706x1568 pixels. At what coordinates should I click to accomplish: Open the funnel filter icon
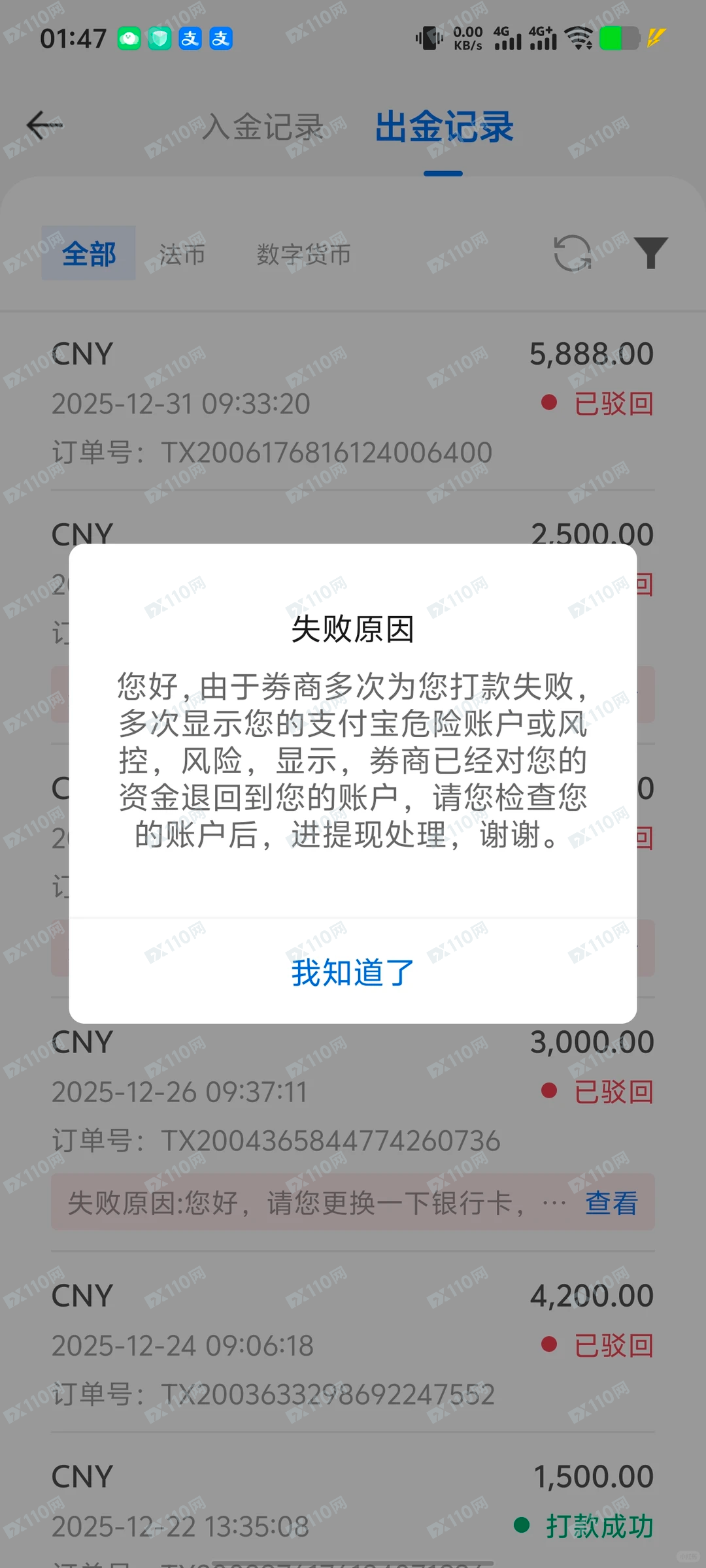650,253
